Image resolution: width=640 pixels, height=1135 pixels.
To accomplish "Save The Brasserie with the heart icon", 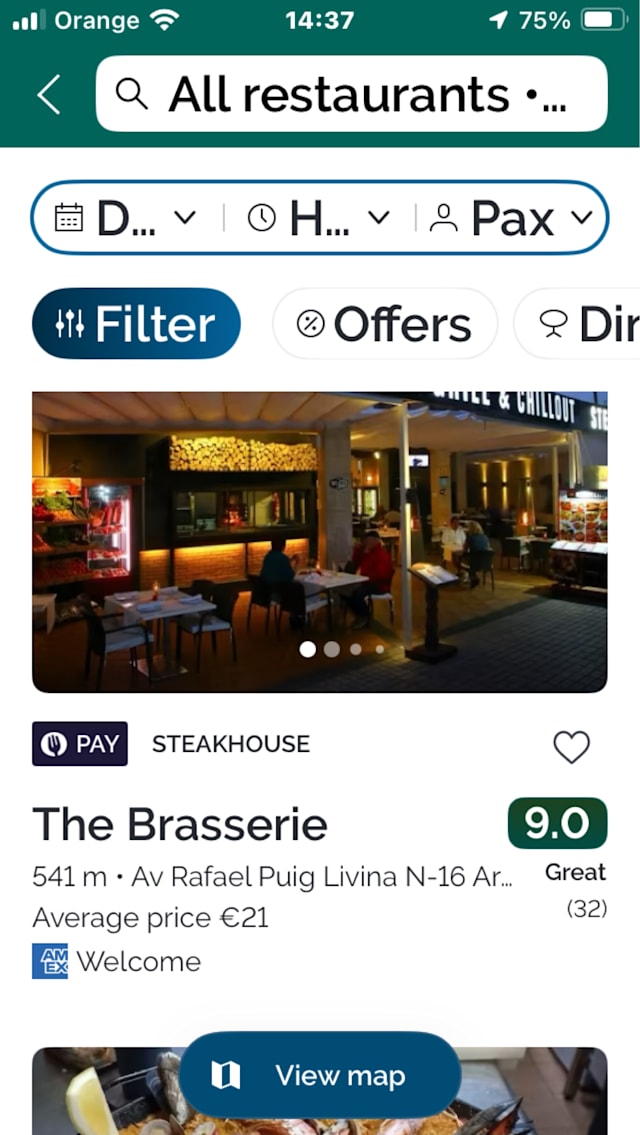I will click(x=572, y=746).
